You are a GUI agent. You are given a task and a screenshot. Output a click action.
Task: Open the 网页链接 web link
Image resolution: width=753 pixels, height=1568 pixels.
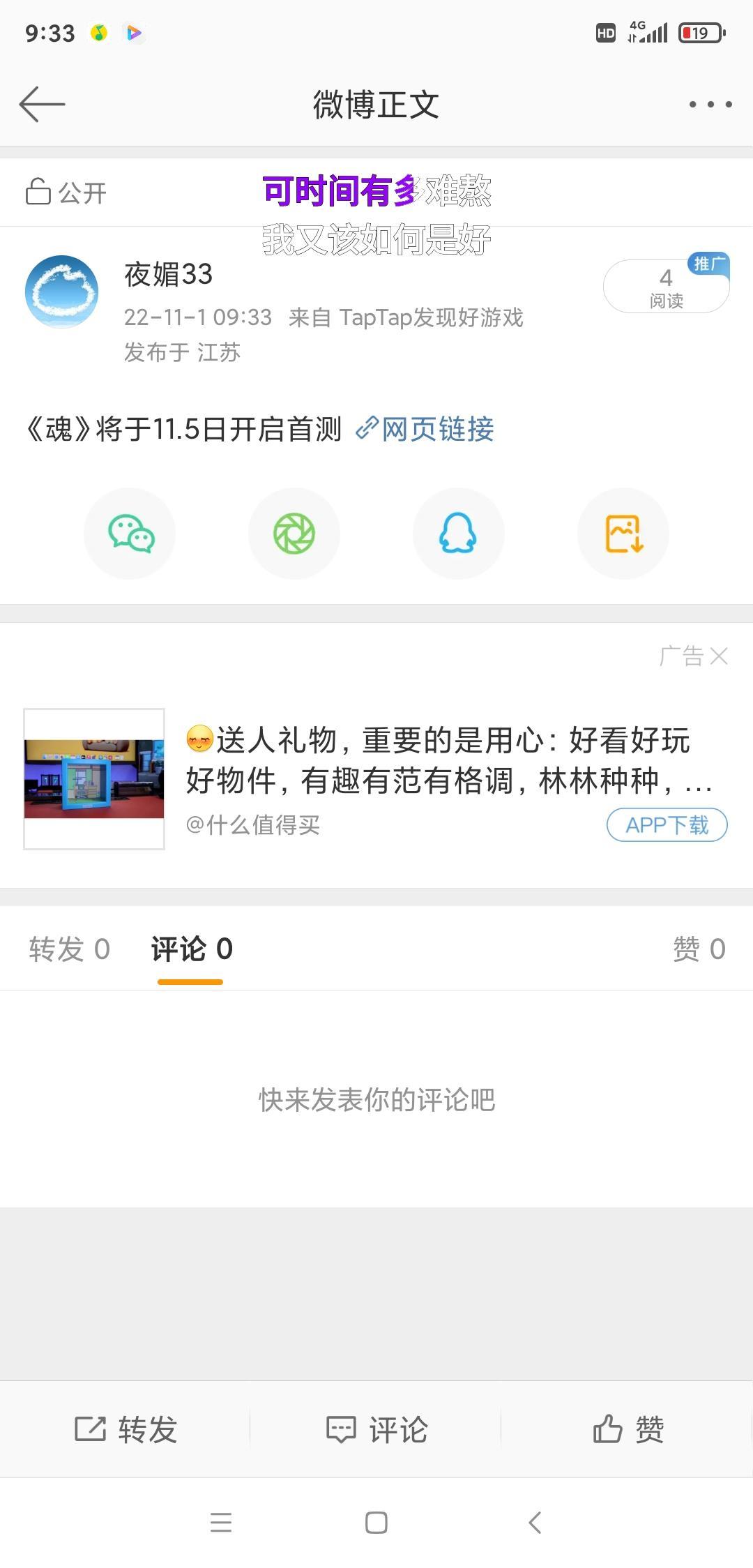pyautogui.click(x=425, y=429)
